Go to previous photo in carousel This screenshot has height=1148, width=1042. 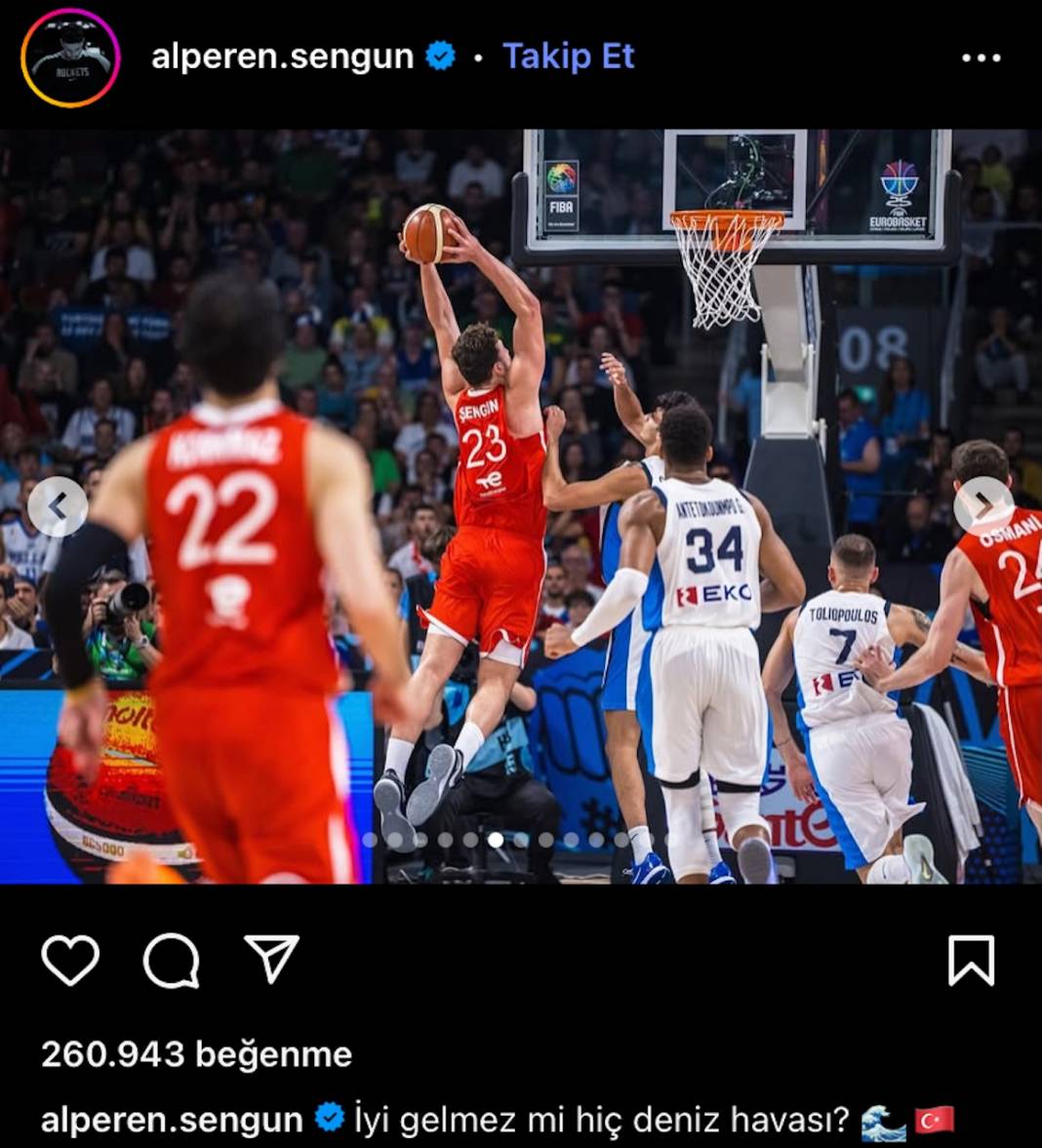tap(57, 506)
